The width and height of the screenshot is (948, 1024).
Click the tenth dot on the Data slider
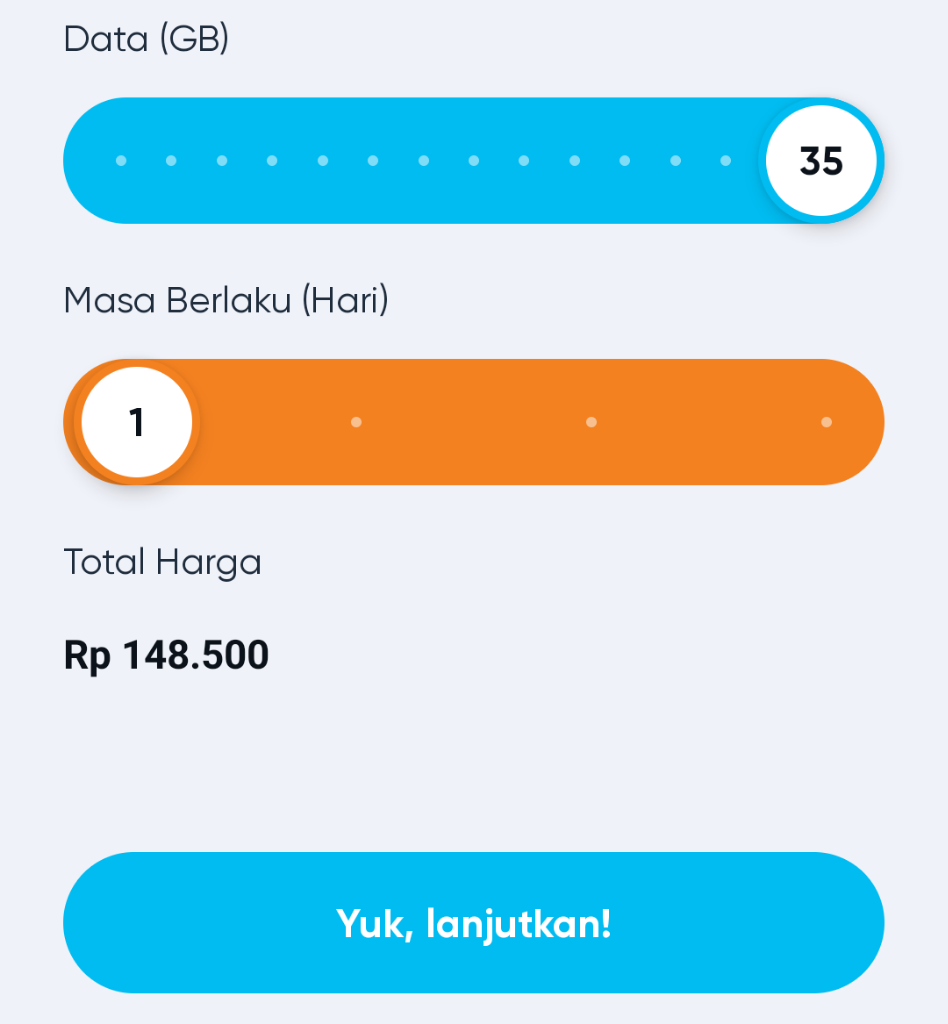(573, 160)
